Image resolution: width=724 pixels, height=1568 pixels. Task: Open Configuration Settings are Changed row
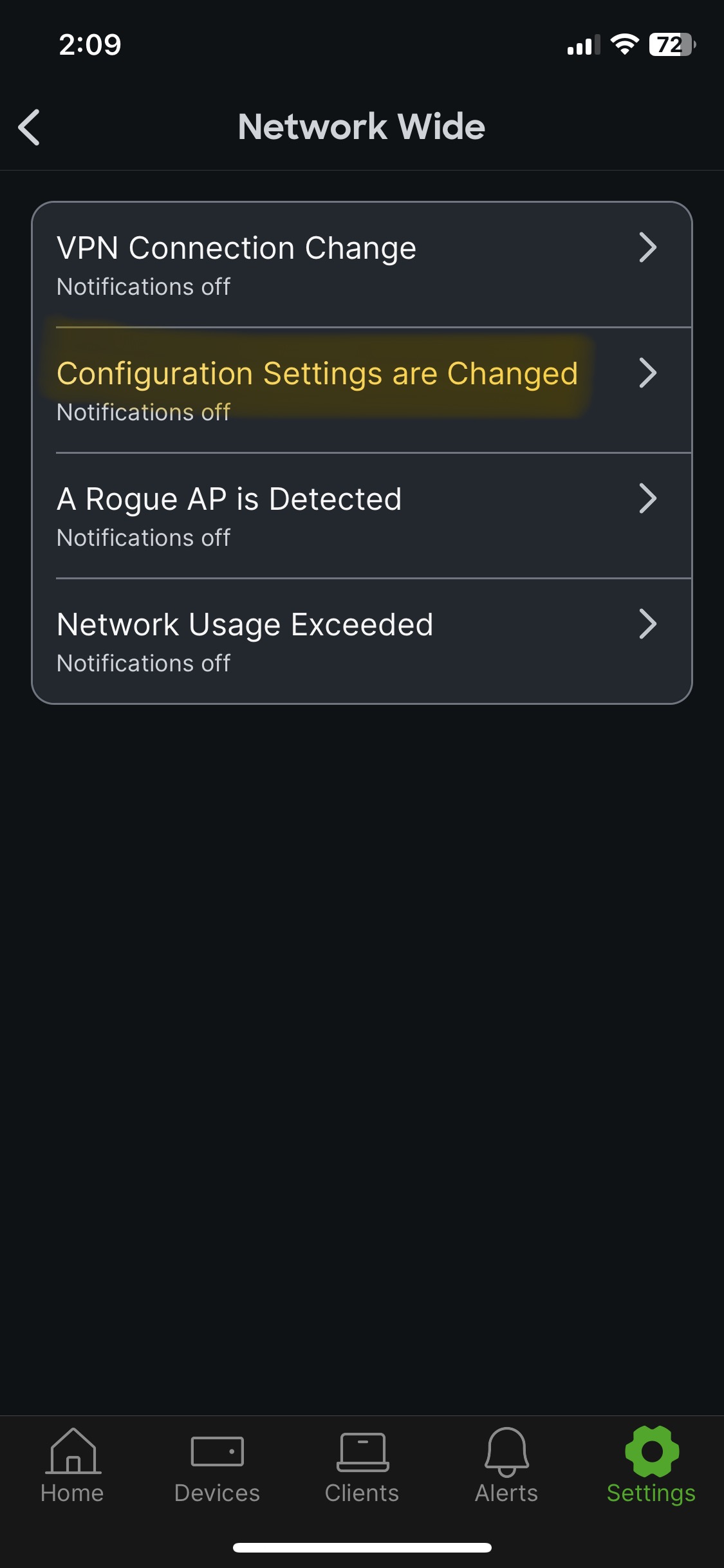click(x=360, y=390)
